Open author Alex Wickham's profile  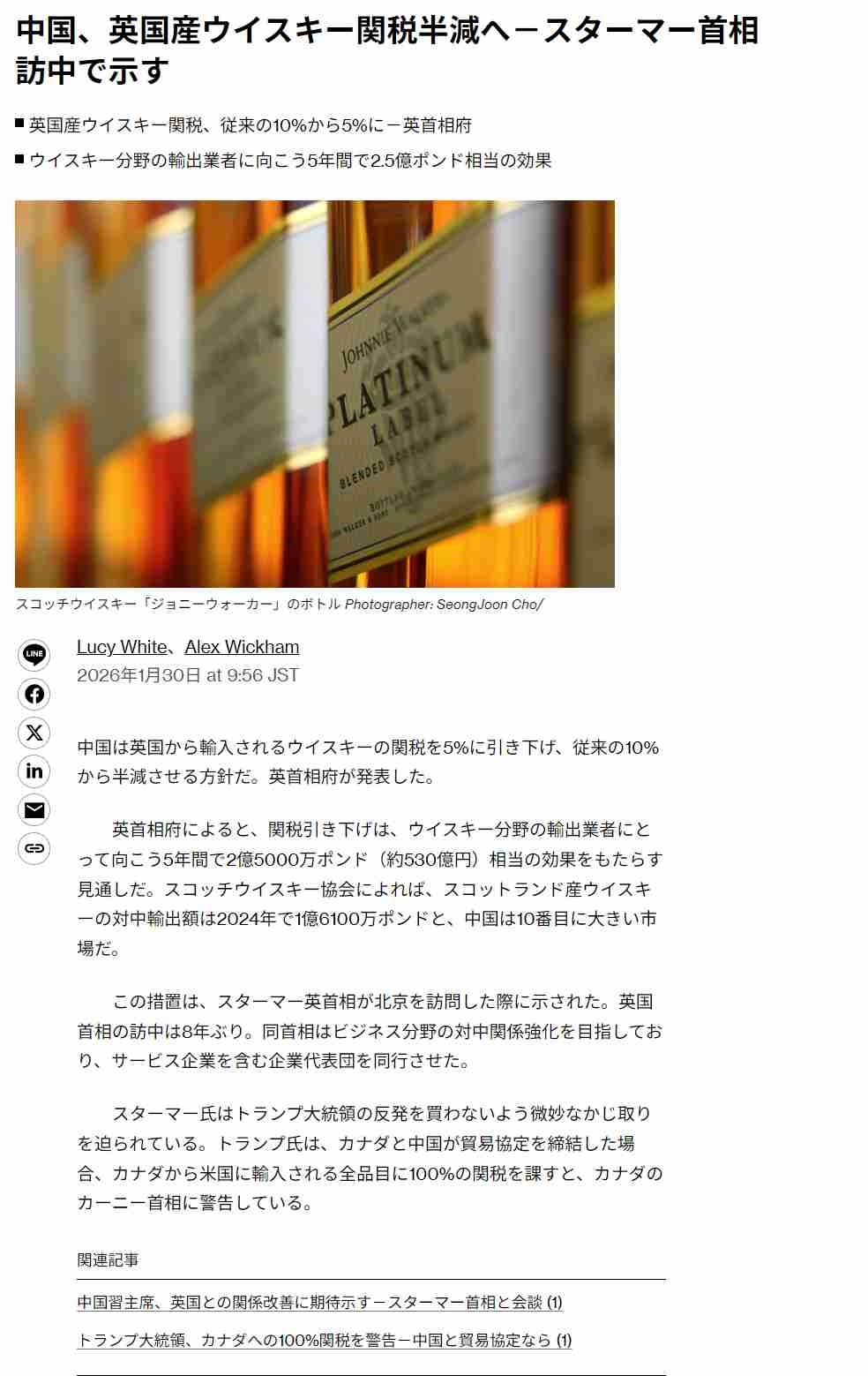pos(242,647)
